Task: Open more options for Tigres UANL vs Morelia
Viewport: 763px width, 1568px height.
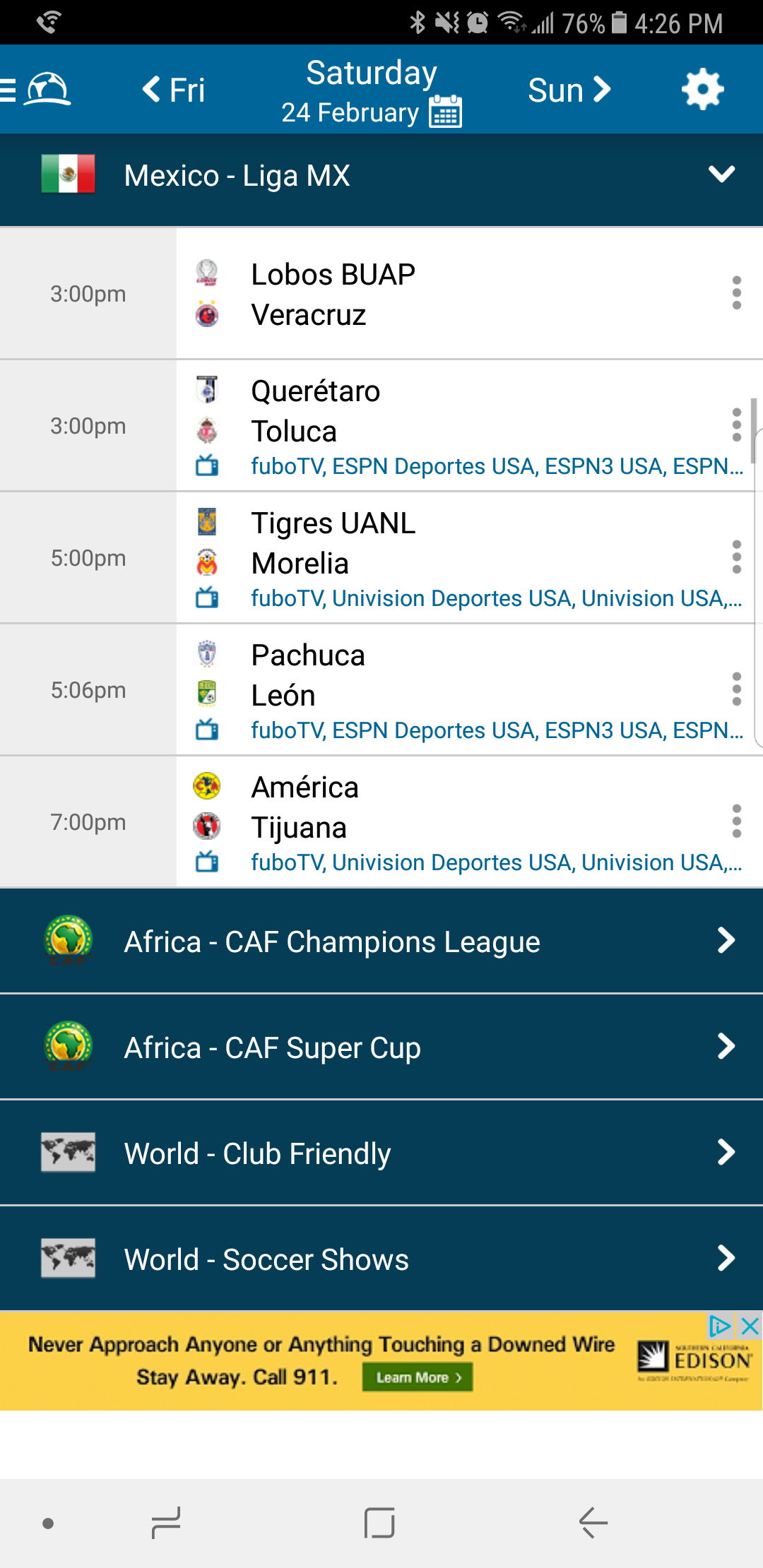Action: point(736,557)
